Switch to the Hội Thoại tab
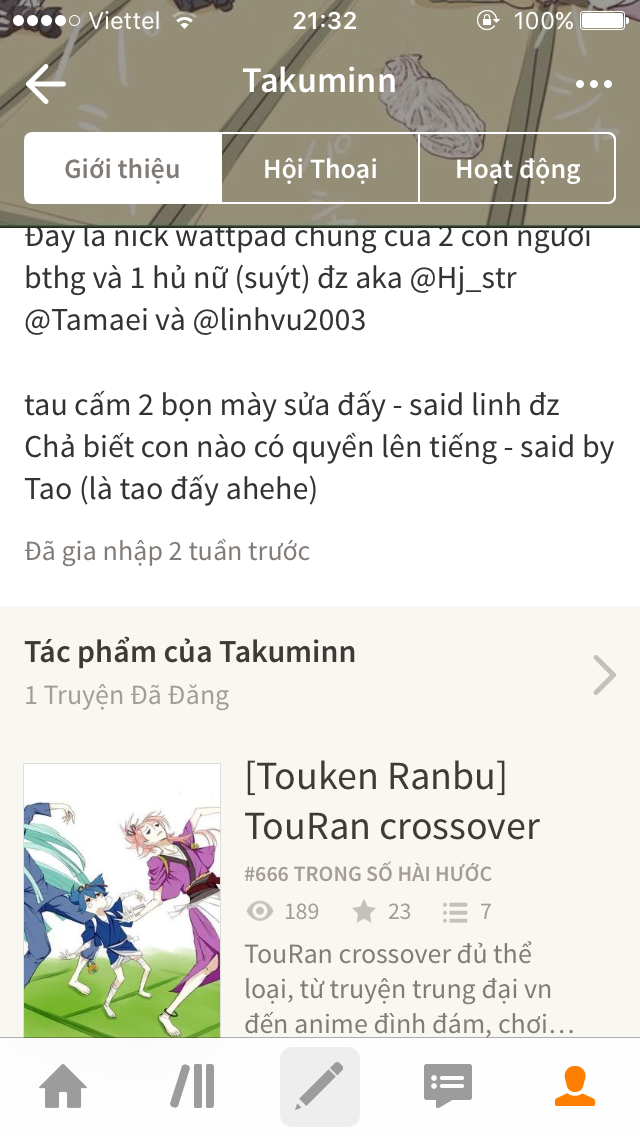This screenshot has width=640, height=1136. tap(320, 168)
